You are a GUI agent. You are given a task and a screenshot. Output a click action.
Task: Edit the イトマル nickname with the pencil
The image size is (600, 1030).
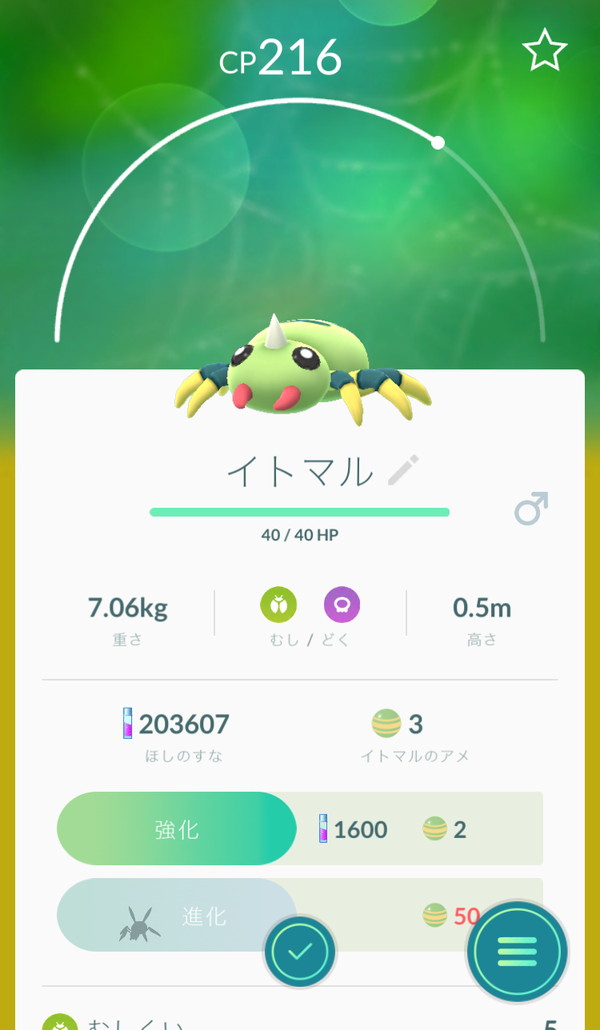click(x=403, y=470)
